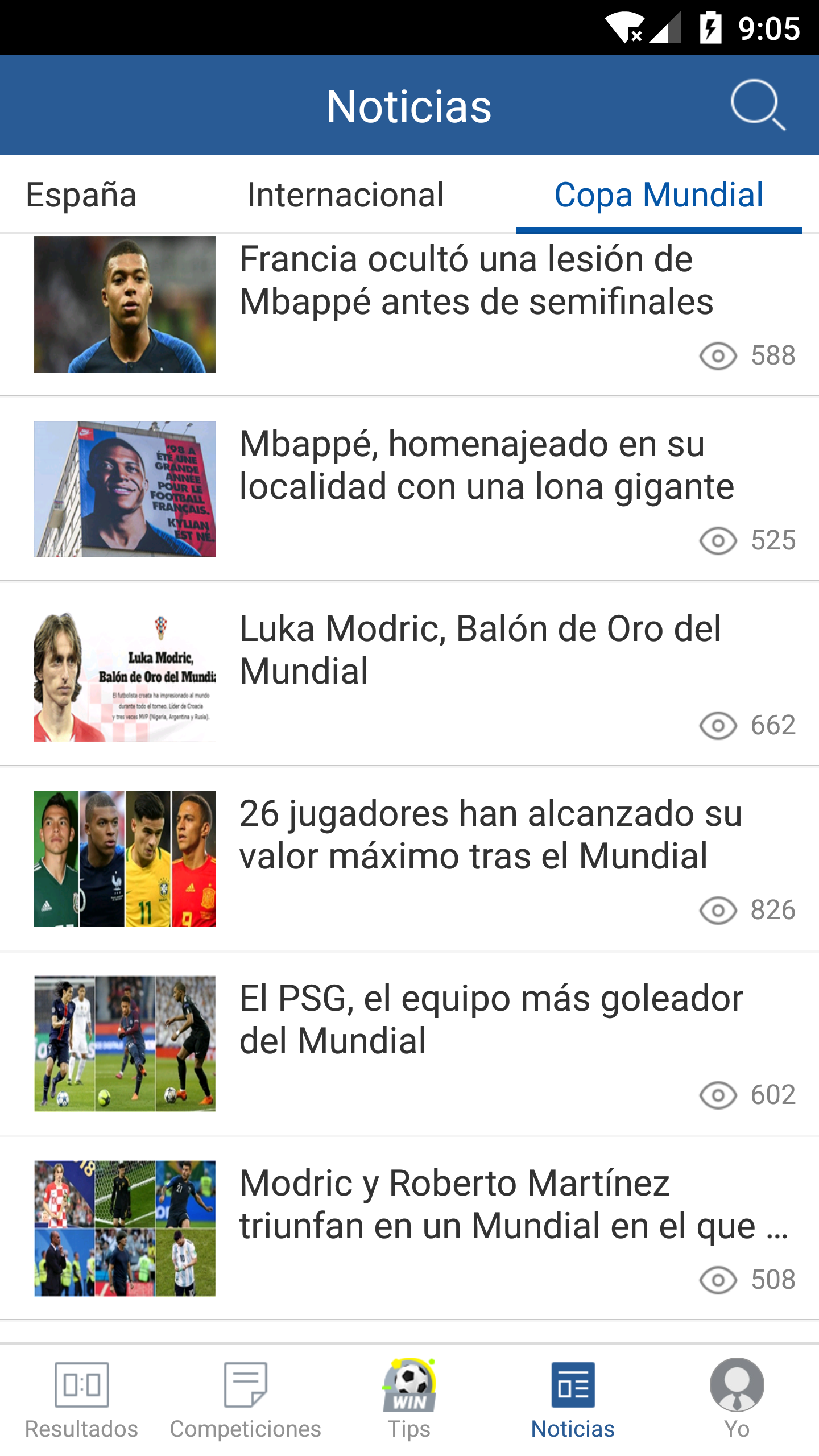Open Luka Modric Balón de Oro article

coord(479,650)
